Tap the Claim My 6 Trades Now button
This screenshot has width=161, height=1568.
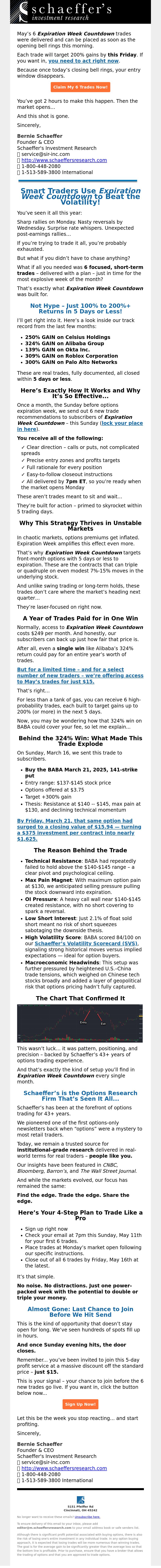pyautogui.click(x=80, y=87)
